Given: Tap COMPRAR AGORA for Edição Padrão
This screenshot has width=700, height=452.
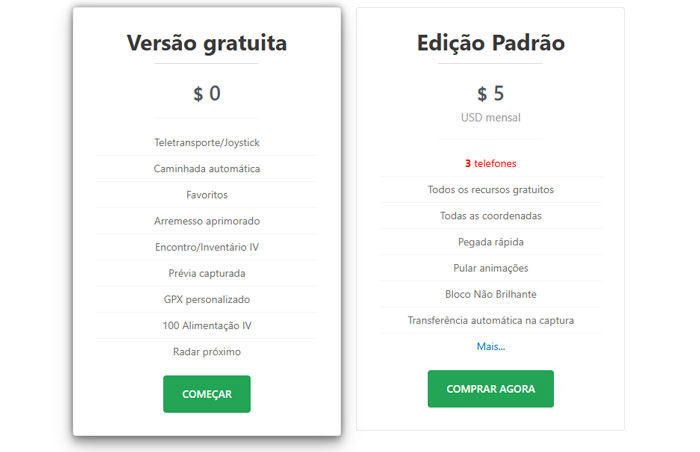Looking at the screenshot, I should pyautogui.click(x=490, y=389).
